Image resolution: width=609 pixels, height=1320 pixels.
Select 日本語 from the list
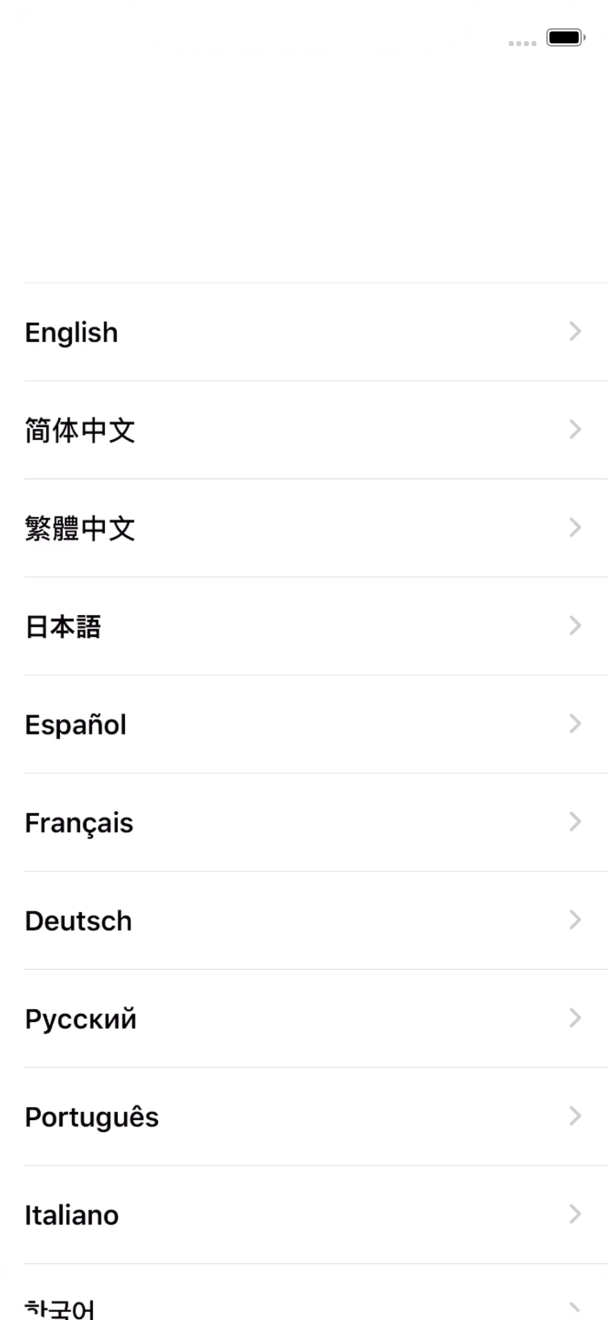click(x=304, y=626)
